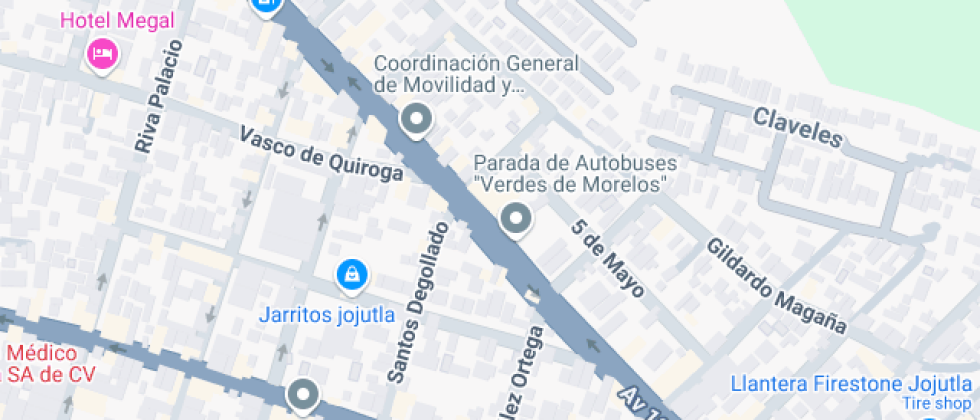
Task: Select Coordinación General de Movilidad marker
Action: [x=415, y=120]
